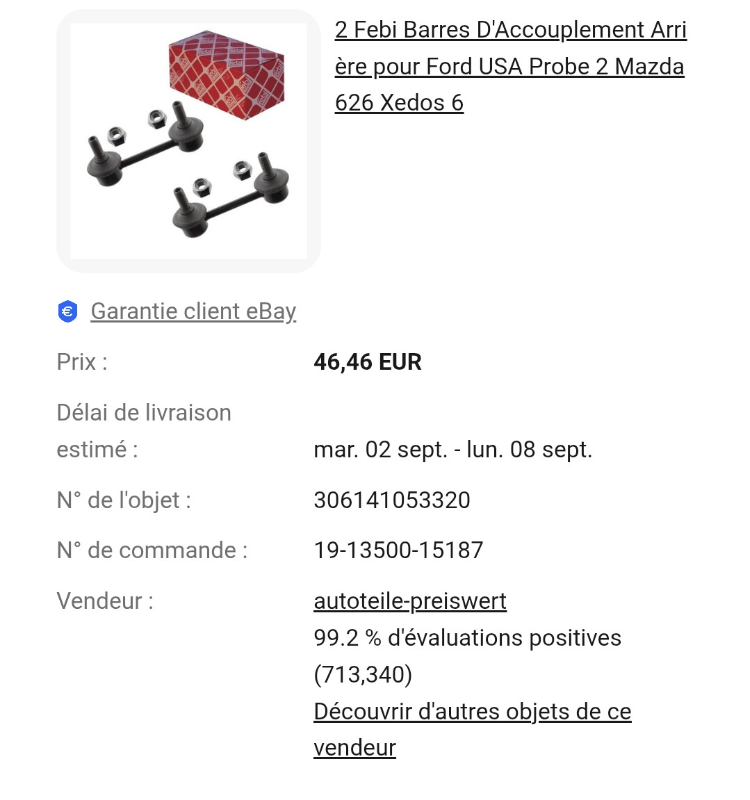Open Garantie client eBay link
Image resolution: width=750 pixels, height=800 pixels.
pos(193,311)
